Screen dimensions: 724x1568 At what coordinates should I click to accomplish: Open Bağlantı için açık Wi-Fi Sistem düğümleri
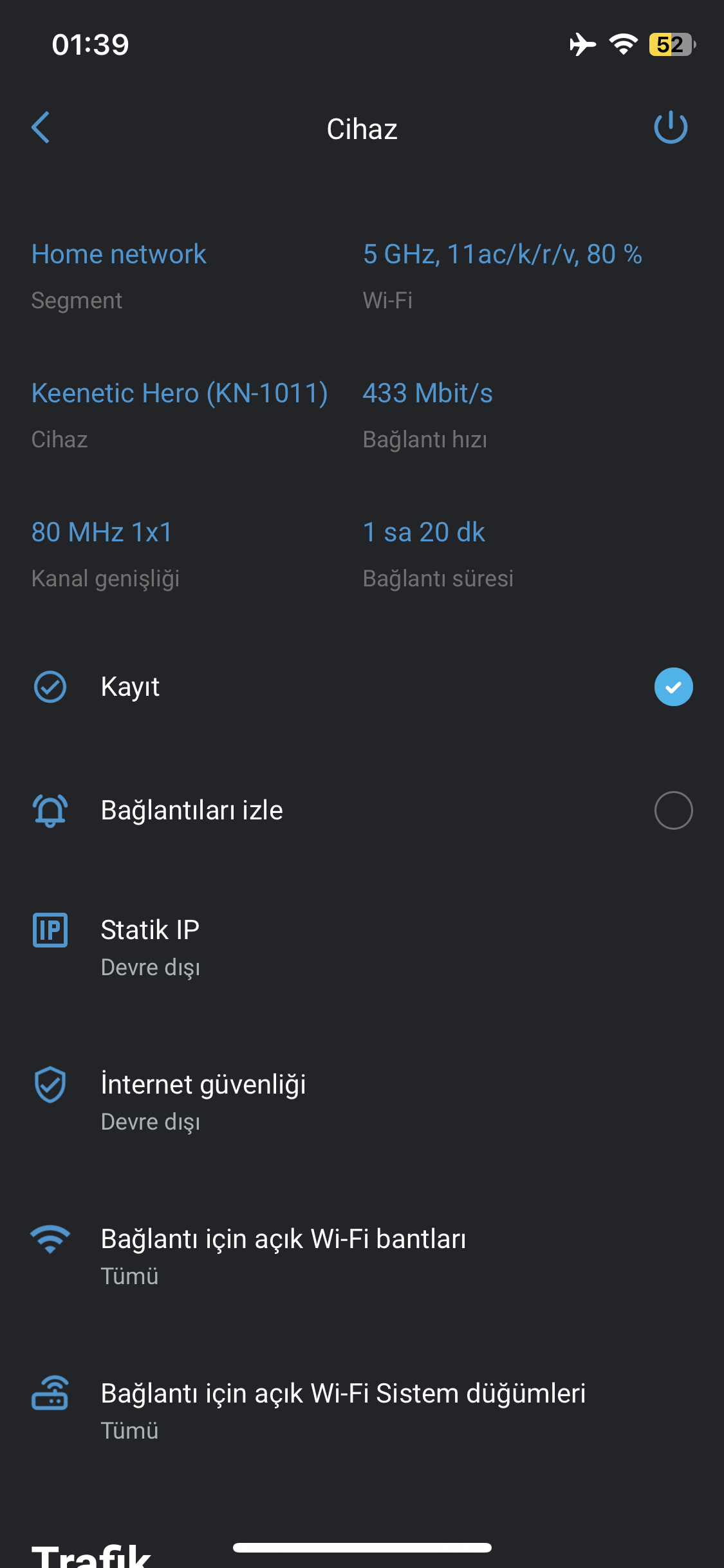362,1411
